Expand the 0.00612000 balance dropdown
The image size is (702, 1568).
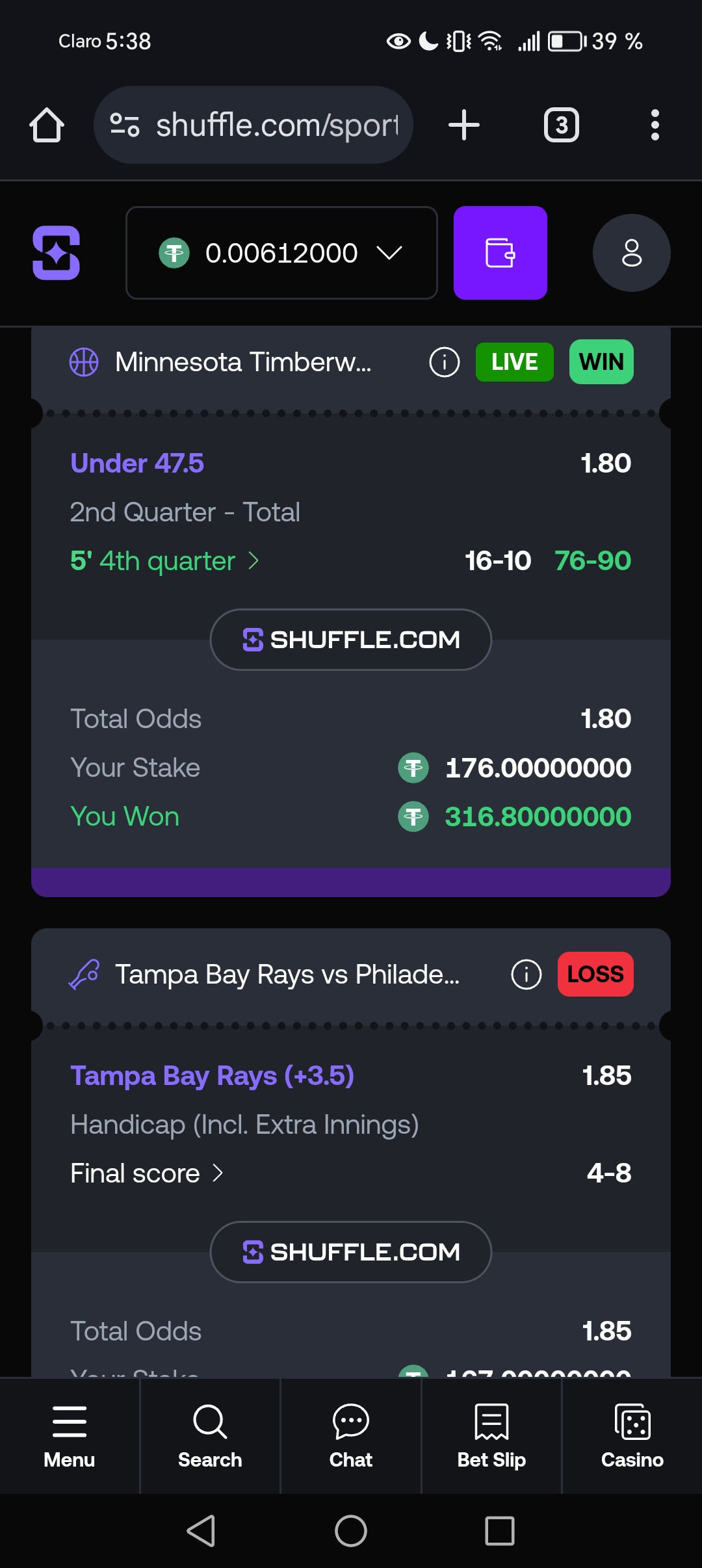tap(281, 253)
